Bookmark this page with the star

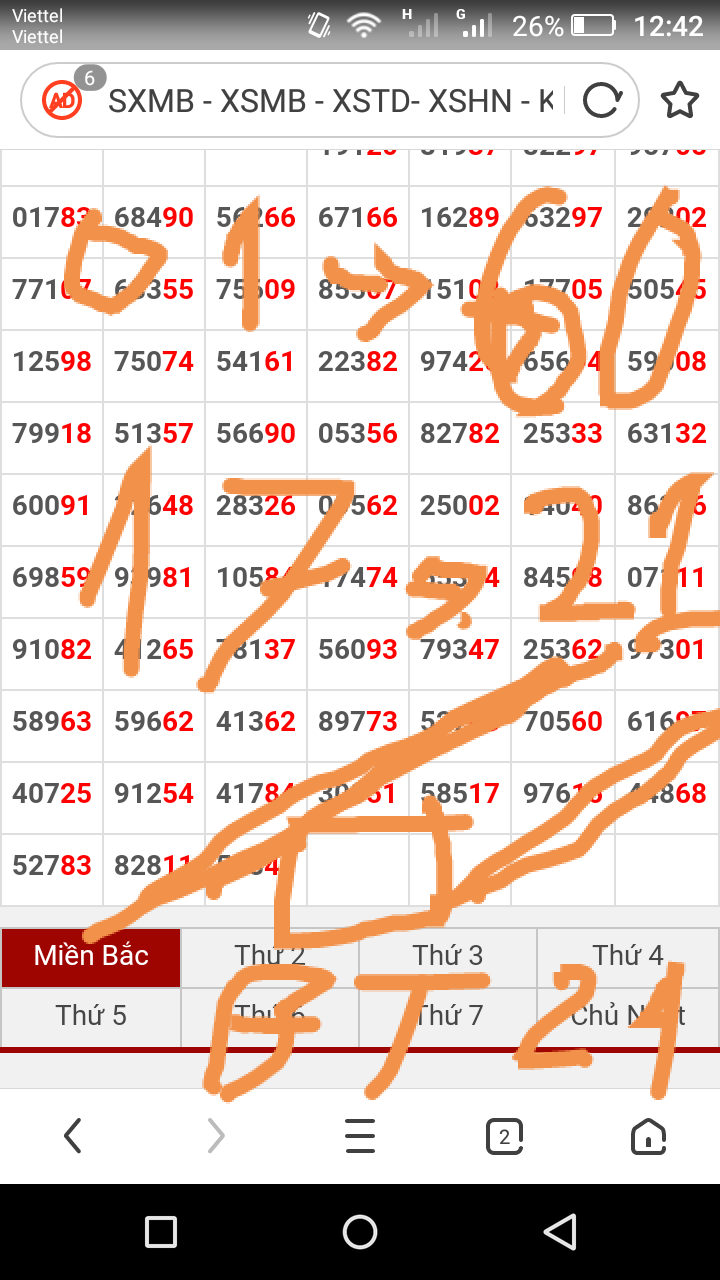pos(680,100)
